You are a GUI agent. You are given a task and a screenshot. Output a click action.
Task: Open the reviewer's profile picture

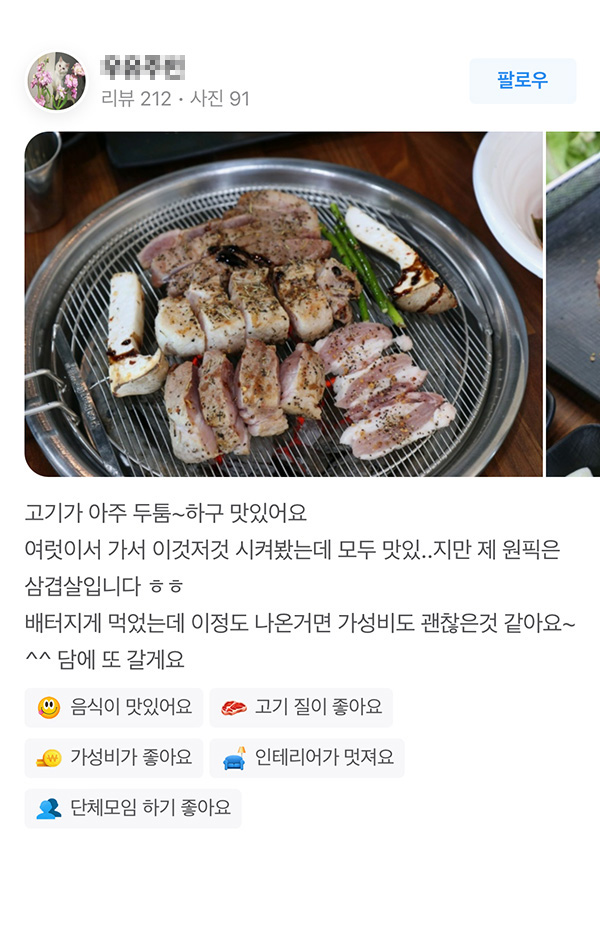pyautogui.click(x=56, y=81)
